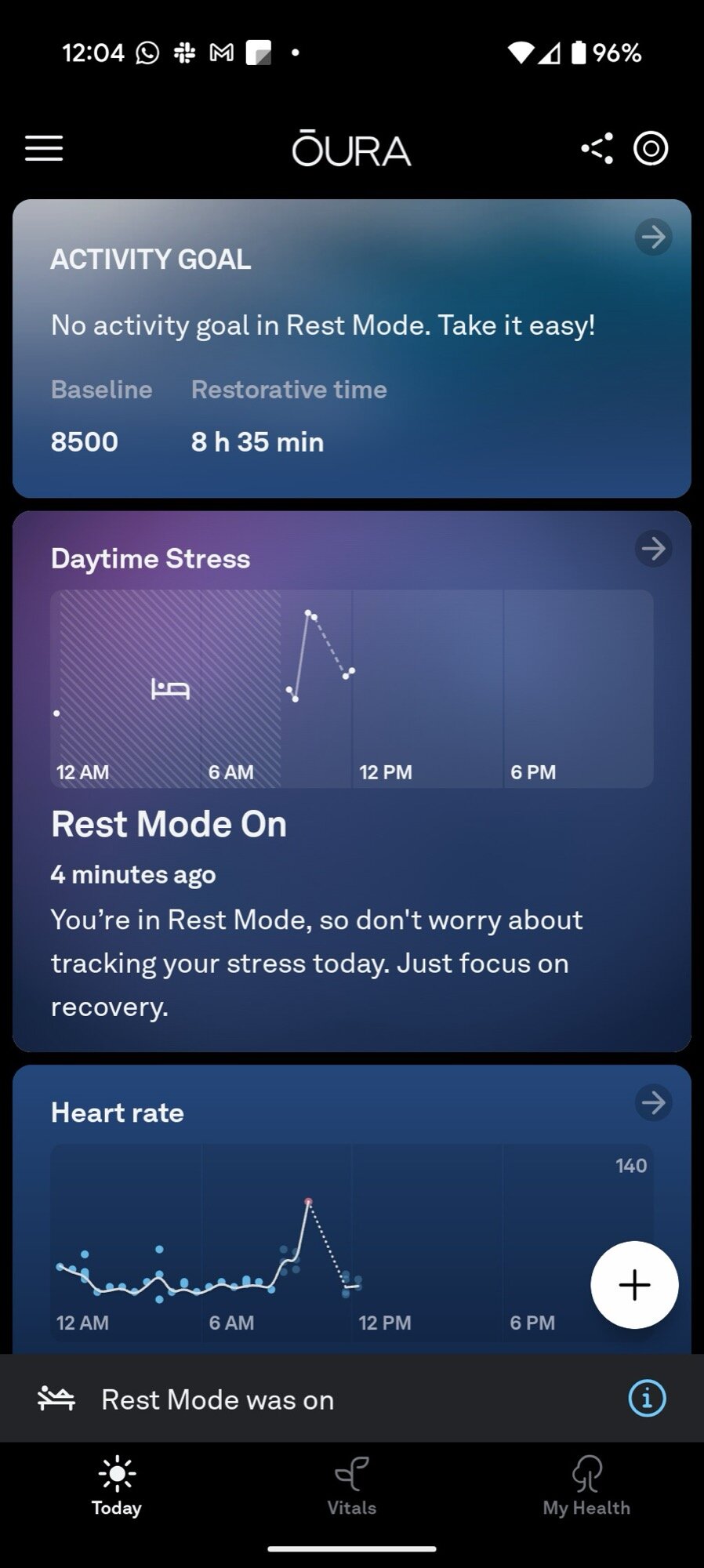The height and width of the screenshot is (1568, 704).
Task: Open the ring status icon
Action: click(x=651, y=148)
